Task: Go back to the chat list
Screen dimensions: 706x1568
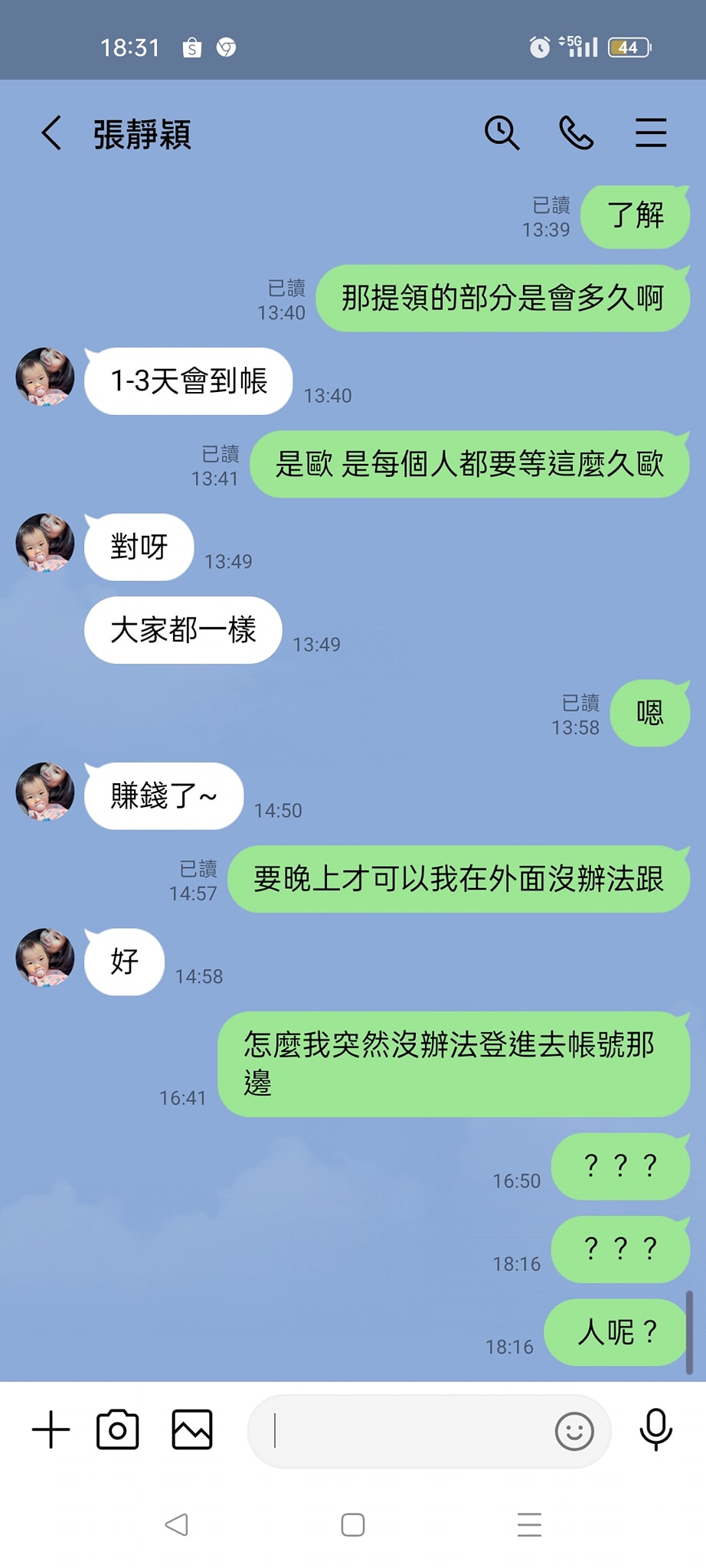Action: click(51, 133)
